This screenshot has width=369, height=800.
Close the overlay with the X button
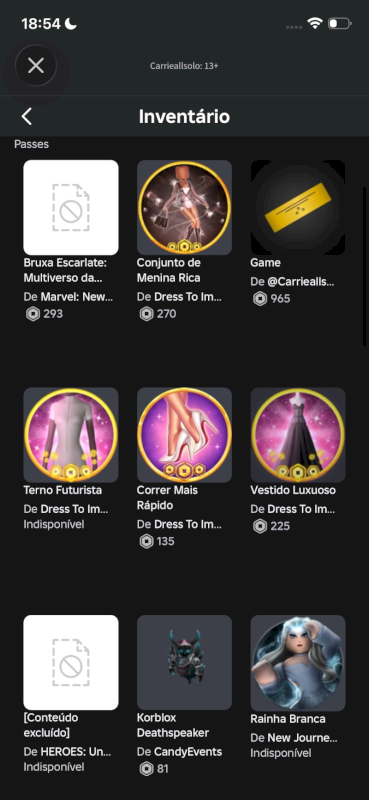click(36, 65)
